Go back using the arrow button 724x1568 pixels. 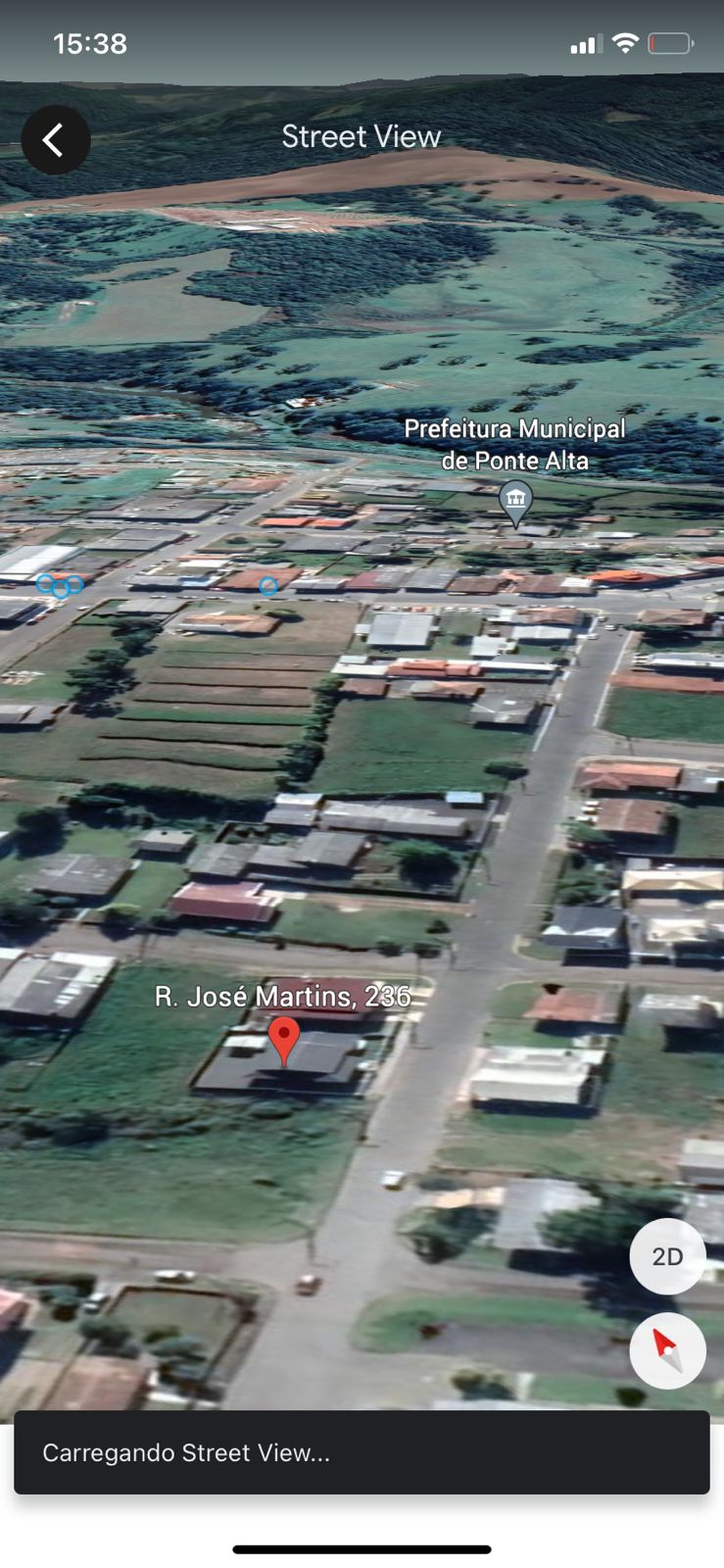coord(56,140)
